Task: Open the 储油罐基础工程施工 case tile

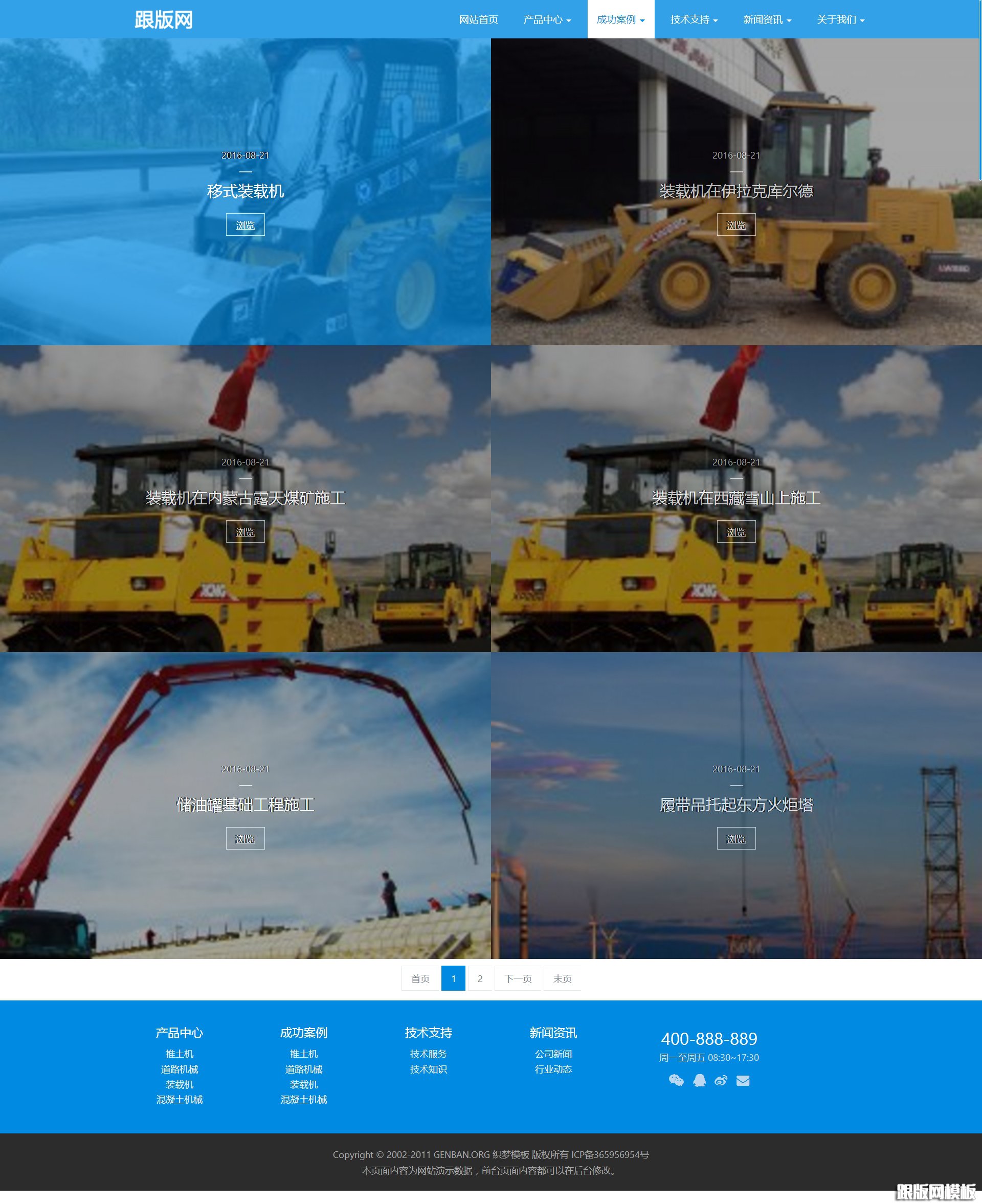Action: pos(245,805)
